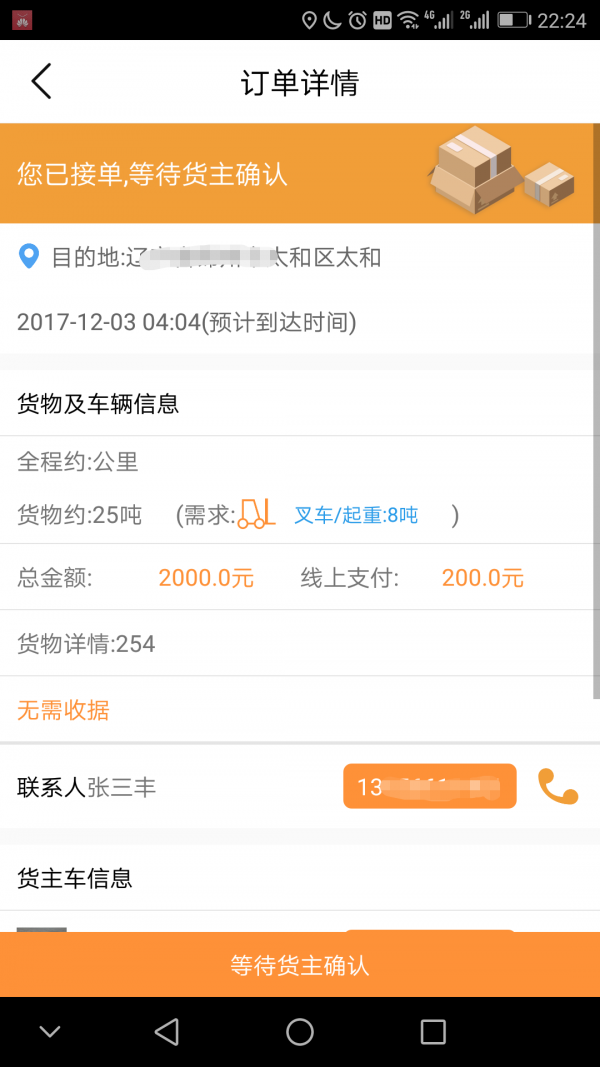The image size is (600, 1067).
Task: Open the system recent apps view
Action: [432, 1032]
